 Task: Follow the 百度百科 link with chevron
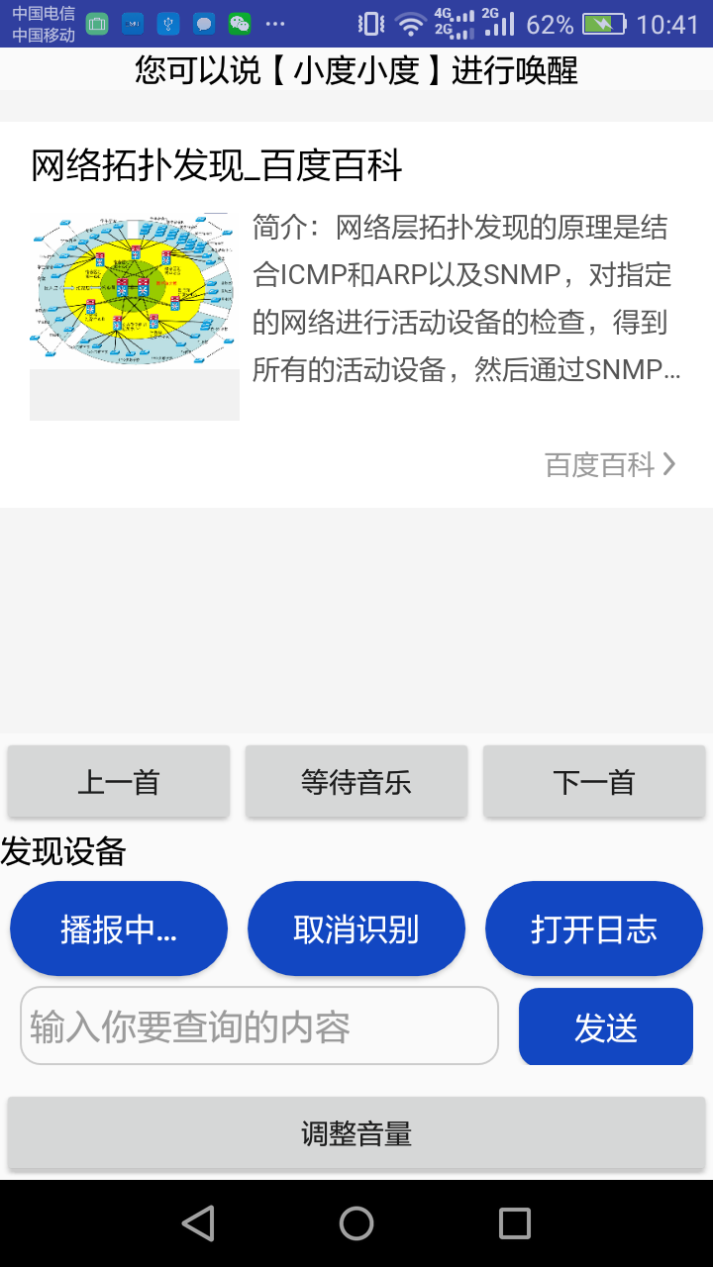point(610,465)
